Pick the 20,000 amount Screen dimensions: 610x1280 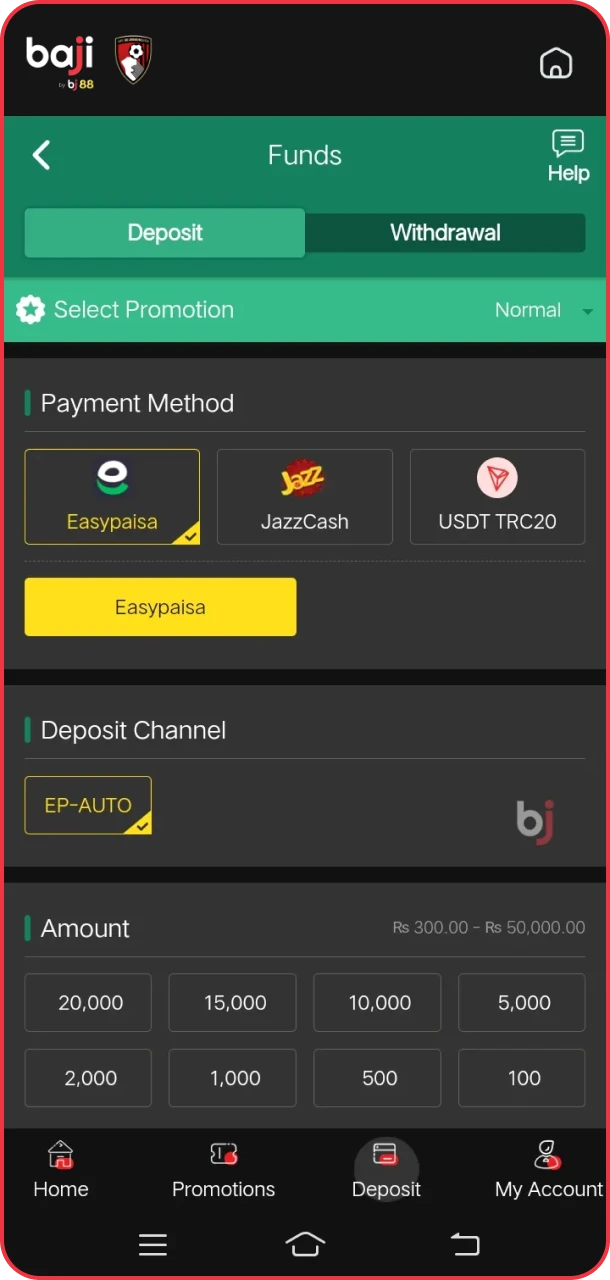point(90,1002)
